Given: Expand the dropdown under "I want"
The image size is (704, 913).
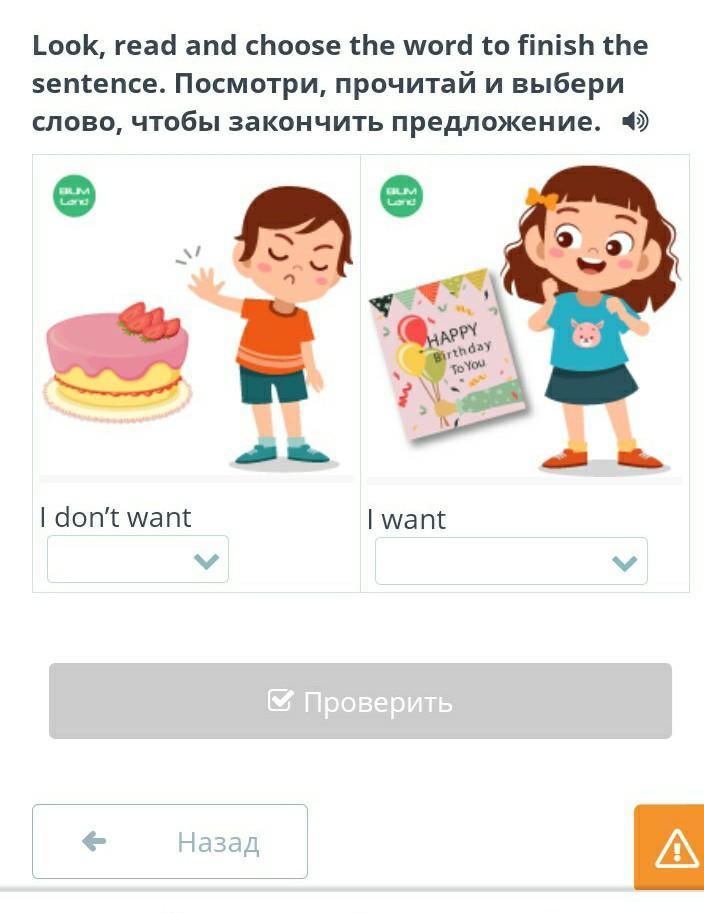Looking at the screenshot, I should (511, 562).
